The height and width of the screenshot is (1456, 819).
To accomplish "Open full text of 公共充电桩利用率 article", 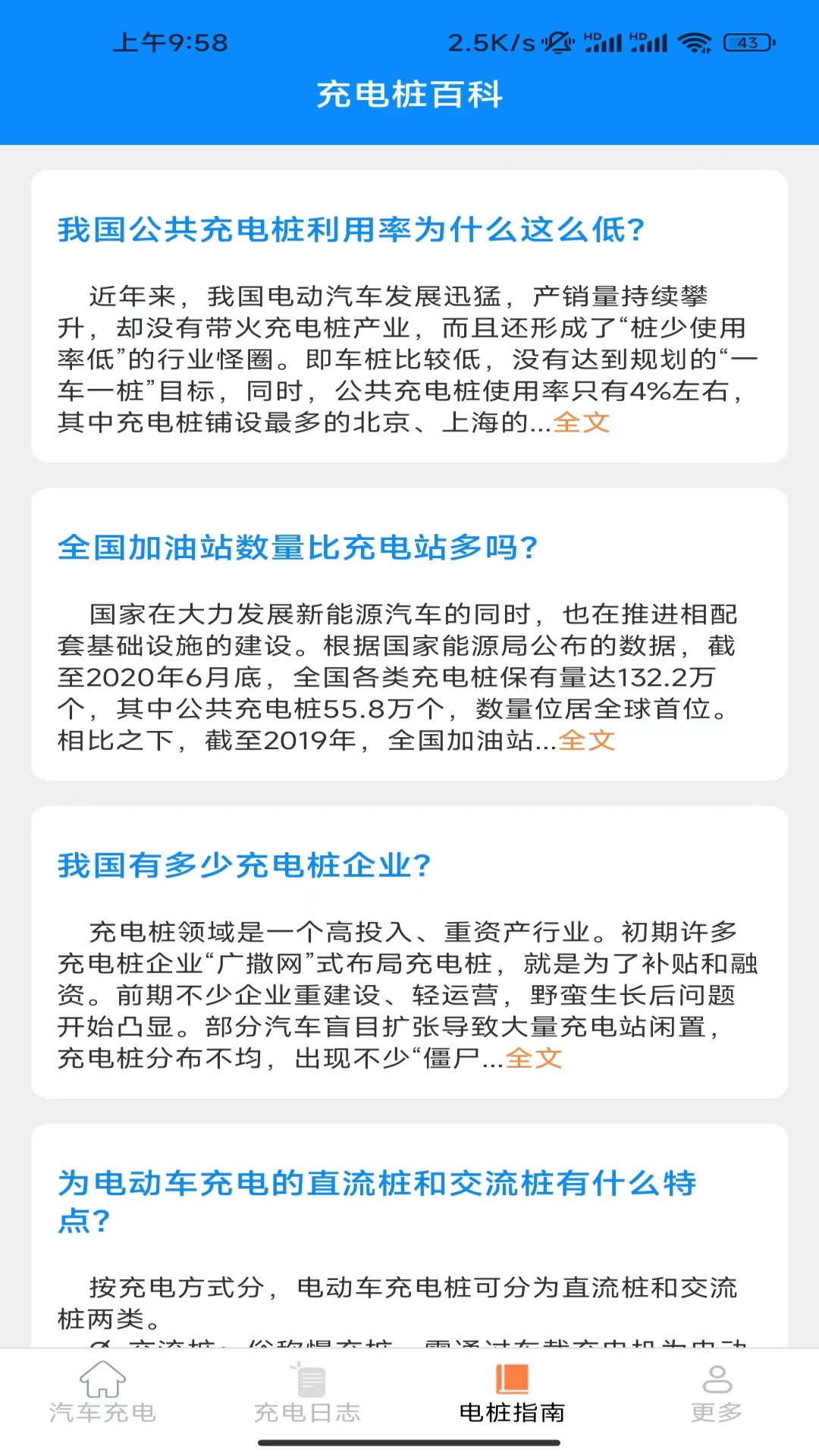I will [582, 422].
